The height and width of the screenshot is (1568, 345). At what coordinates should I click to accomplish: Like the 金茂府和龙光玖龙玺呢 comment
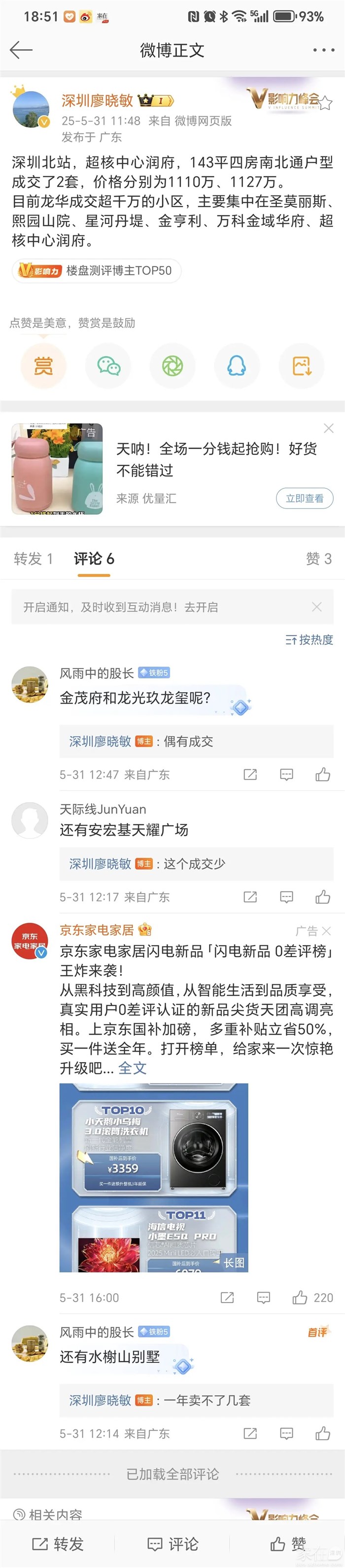[x=322, y=774]
